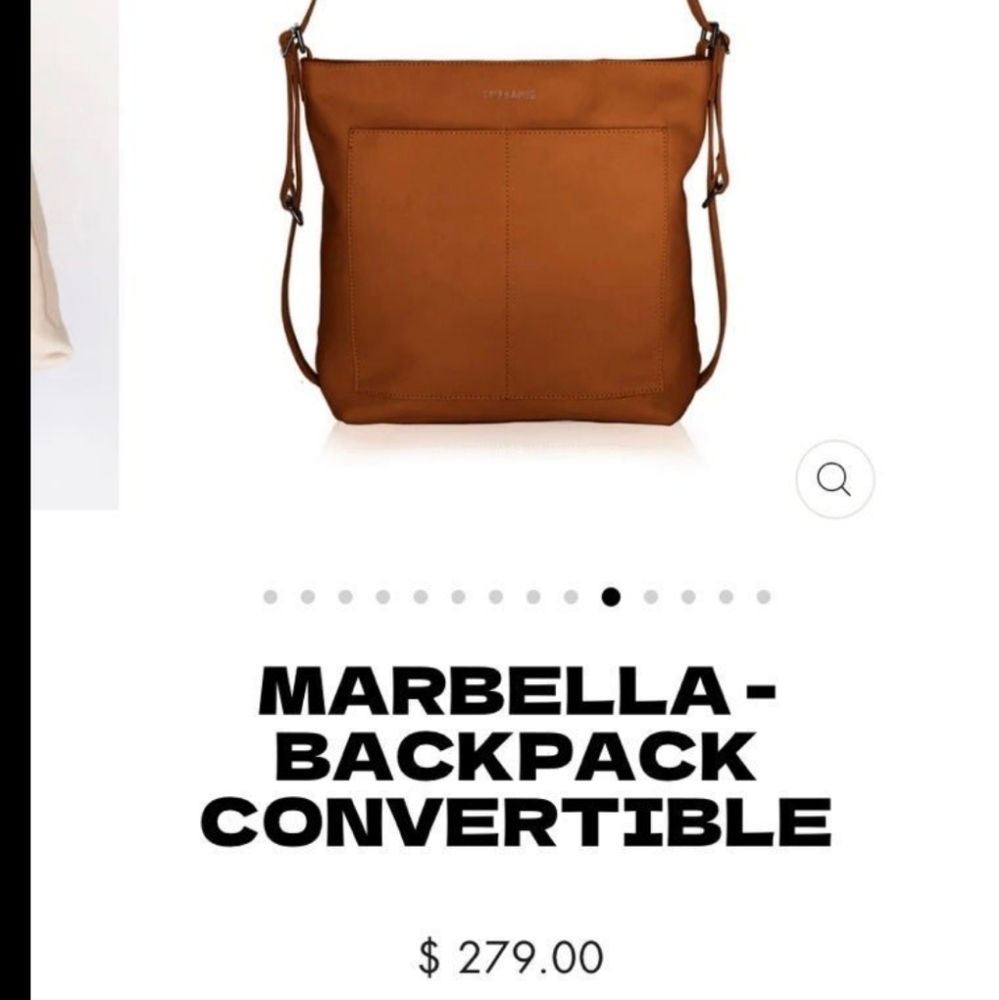
Task: Select the third carousel dot
Action: pos(344,597)
